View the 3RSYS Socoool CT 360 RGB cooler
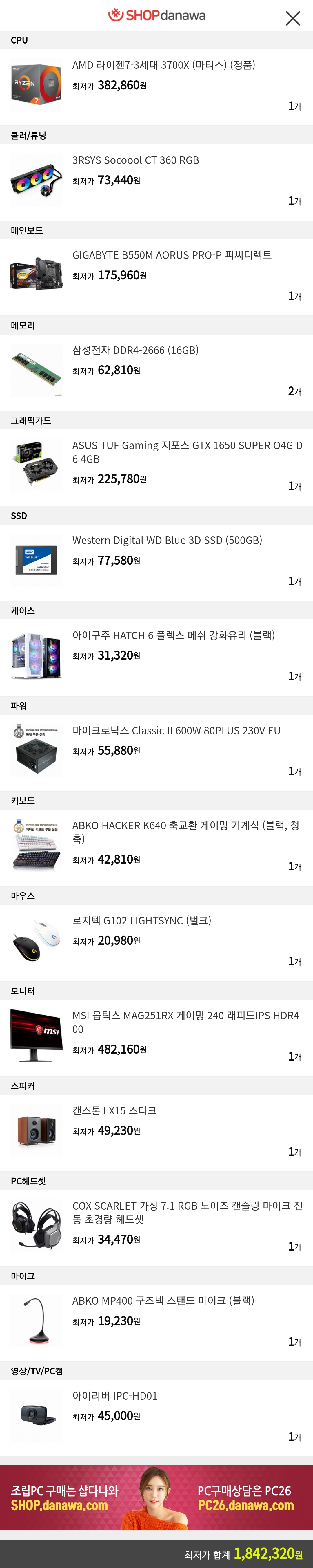Image resolution: width=313 pixels, height=1568 pixels. (136, 161)
